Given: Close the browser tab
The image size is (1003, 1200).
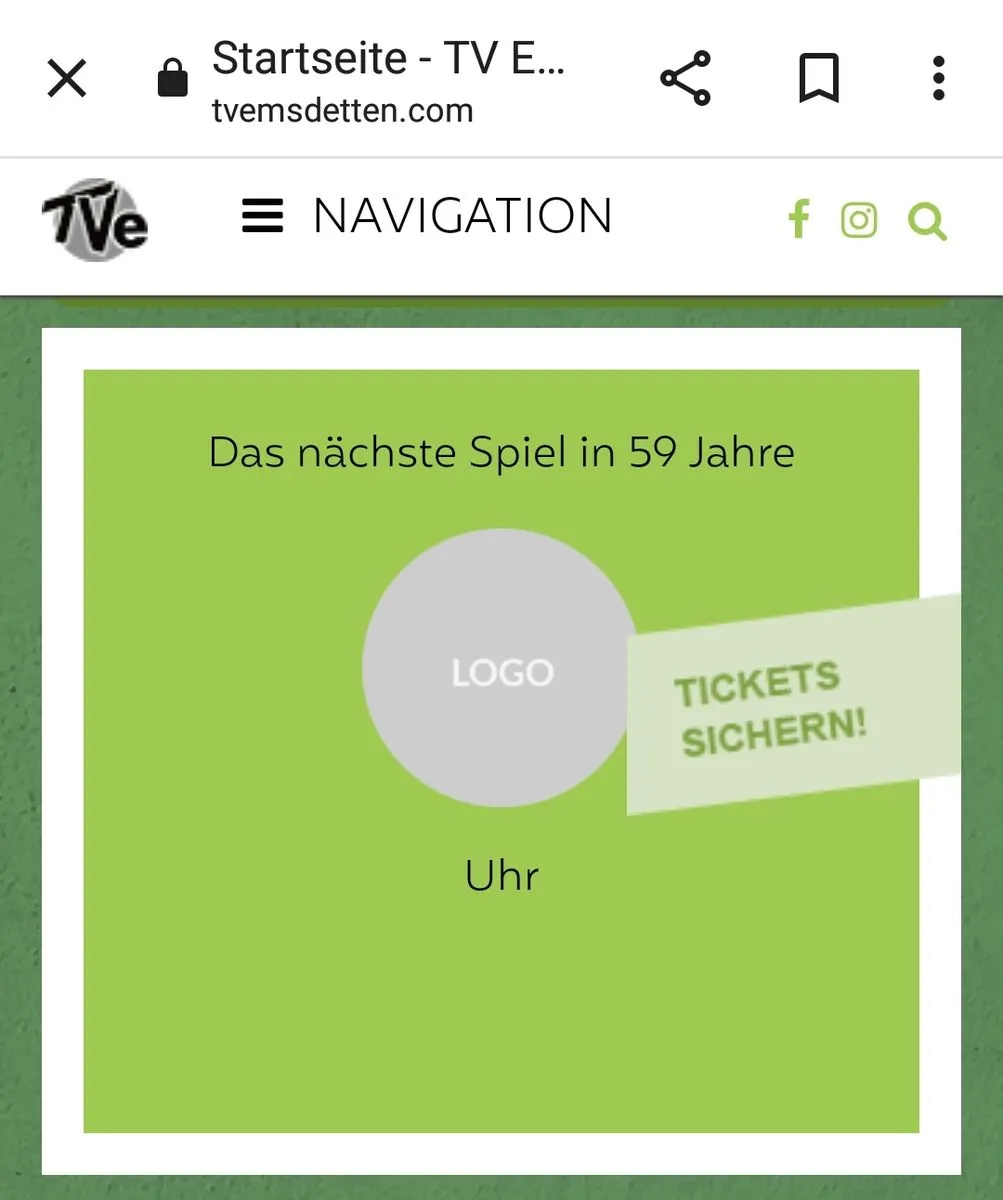Looking at the screenshot, I should coord(67,79).
